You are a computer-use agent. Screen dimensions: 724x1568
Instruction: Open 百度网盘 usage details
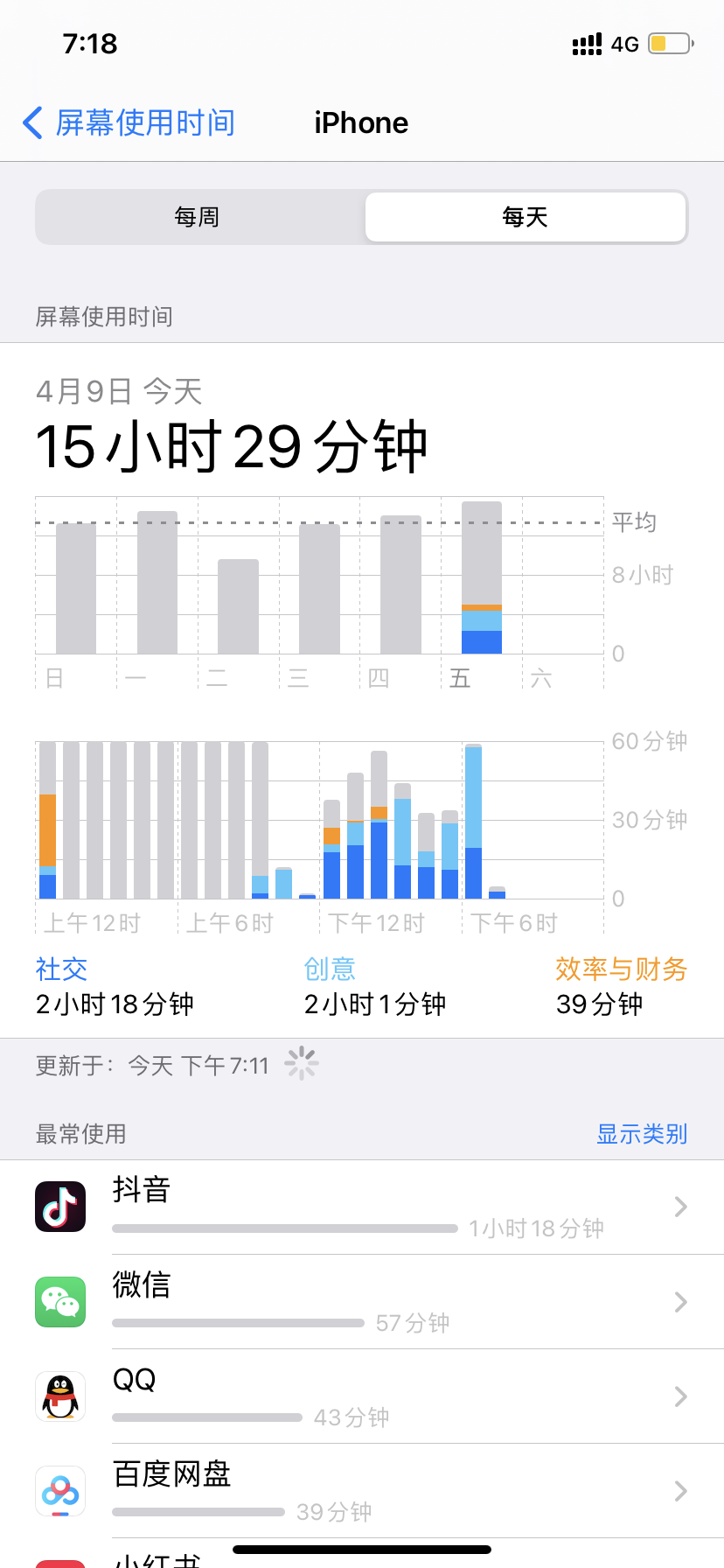click(x=362, y=1491)
